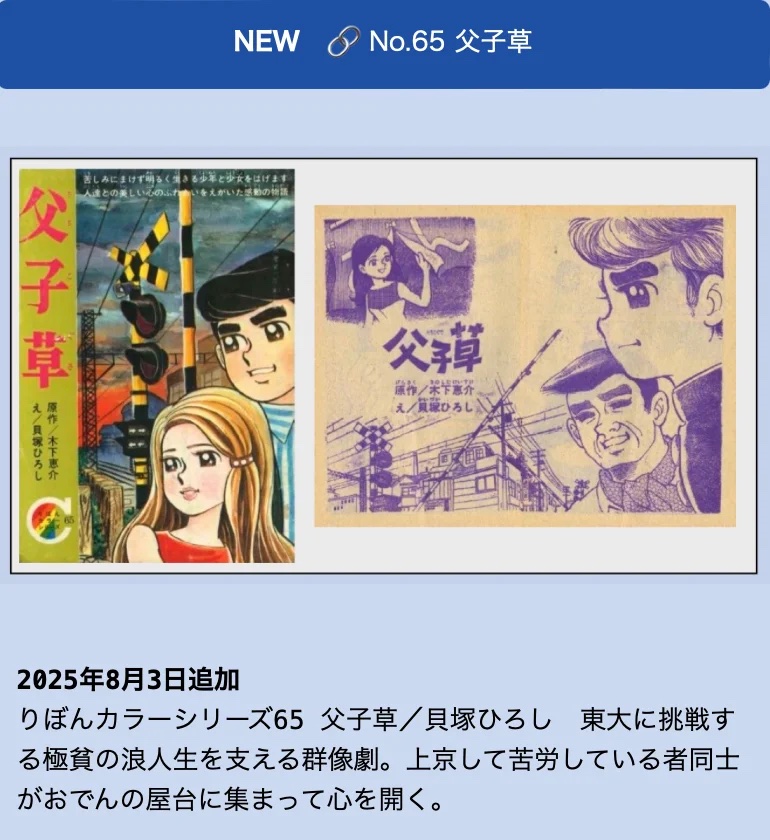Viewport: 770px width, 840px height.
Task: Open the No.65 父子草 permalink
Action: [430, 42]
